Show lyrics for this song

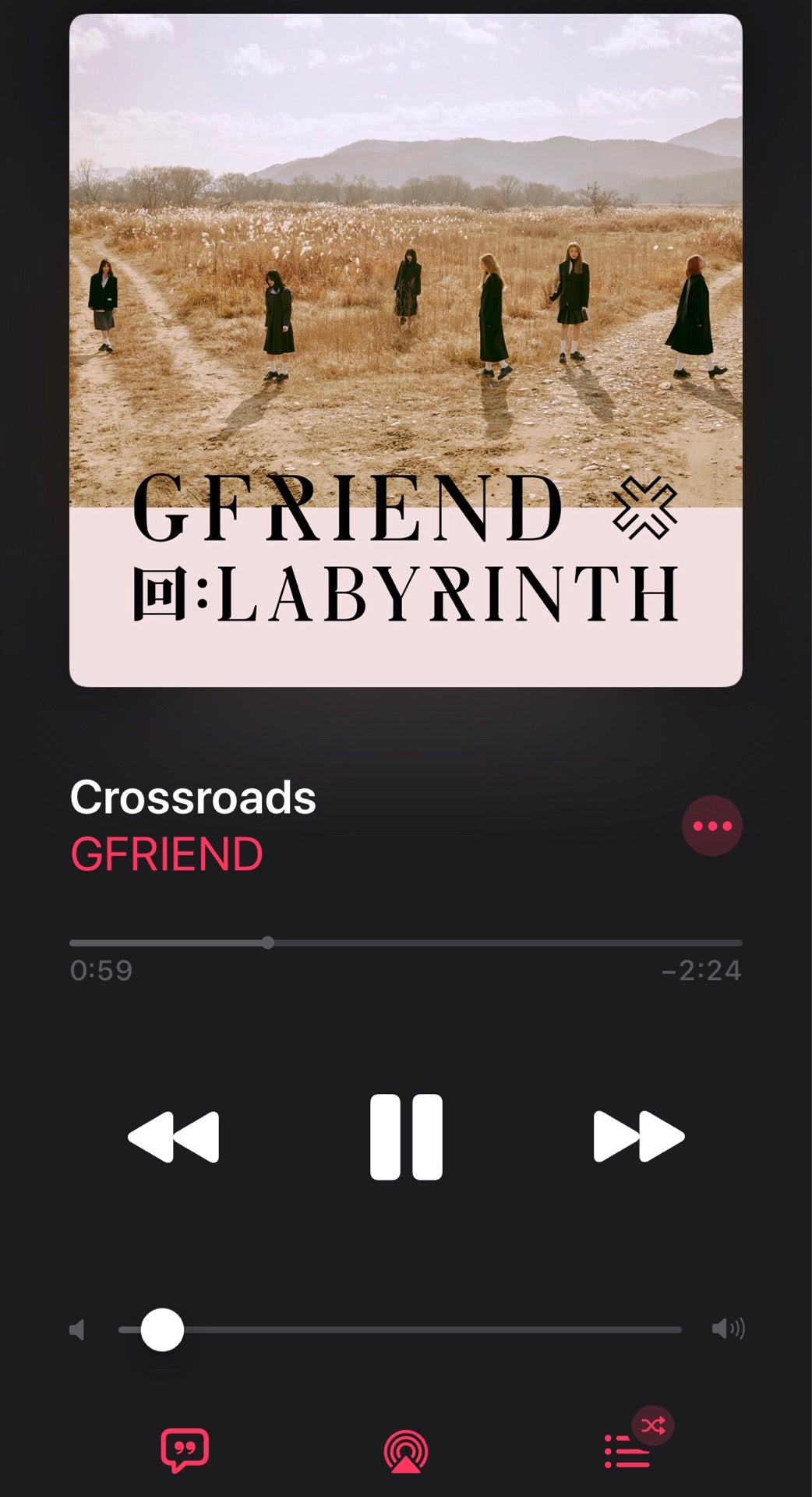(185, 1450)
